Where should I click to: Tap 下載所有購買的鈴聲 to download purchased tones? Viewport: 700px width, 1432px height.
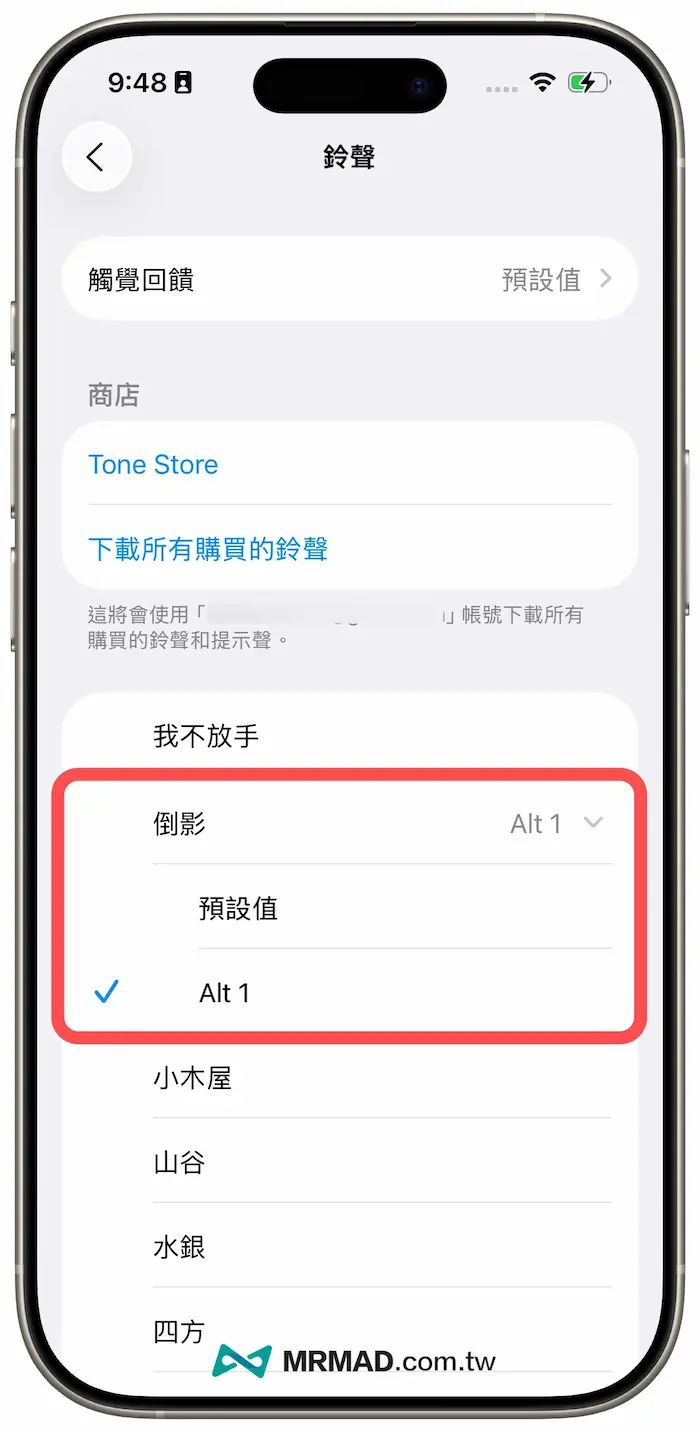pos(208,548)
